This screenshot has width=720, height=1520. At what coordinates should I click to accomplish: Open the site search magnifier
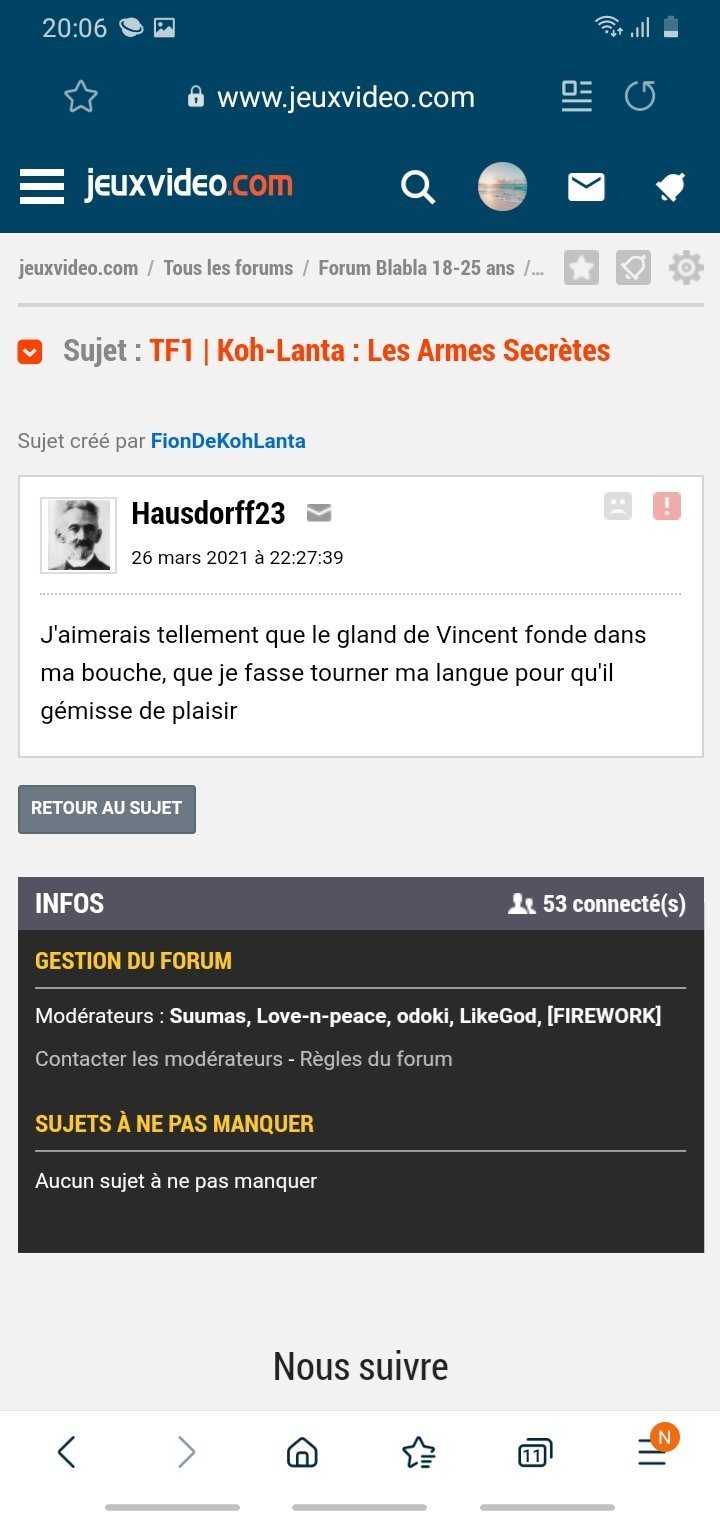[x=418, y=186]
